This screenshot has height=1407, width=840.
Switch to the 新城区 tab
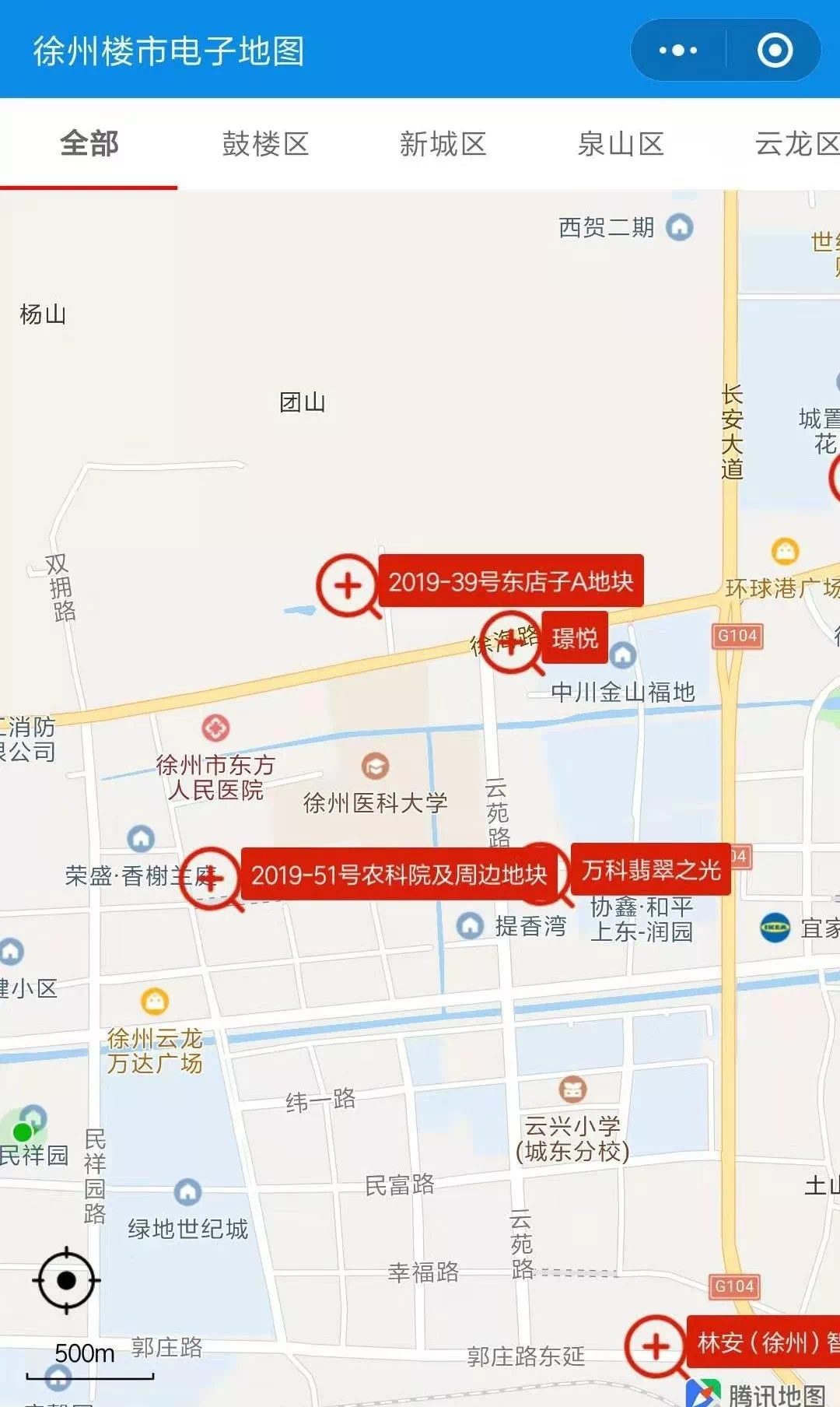[443, 144]
